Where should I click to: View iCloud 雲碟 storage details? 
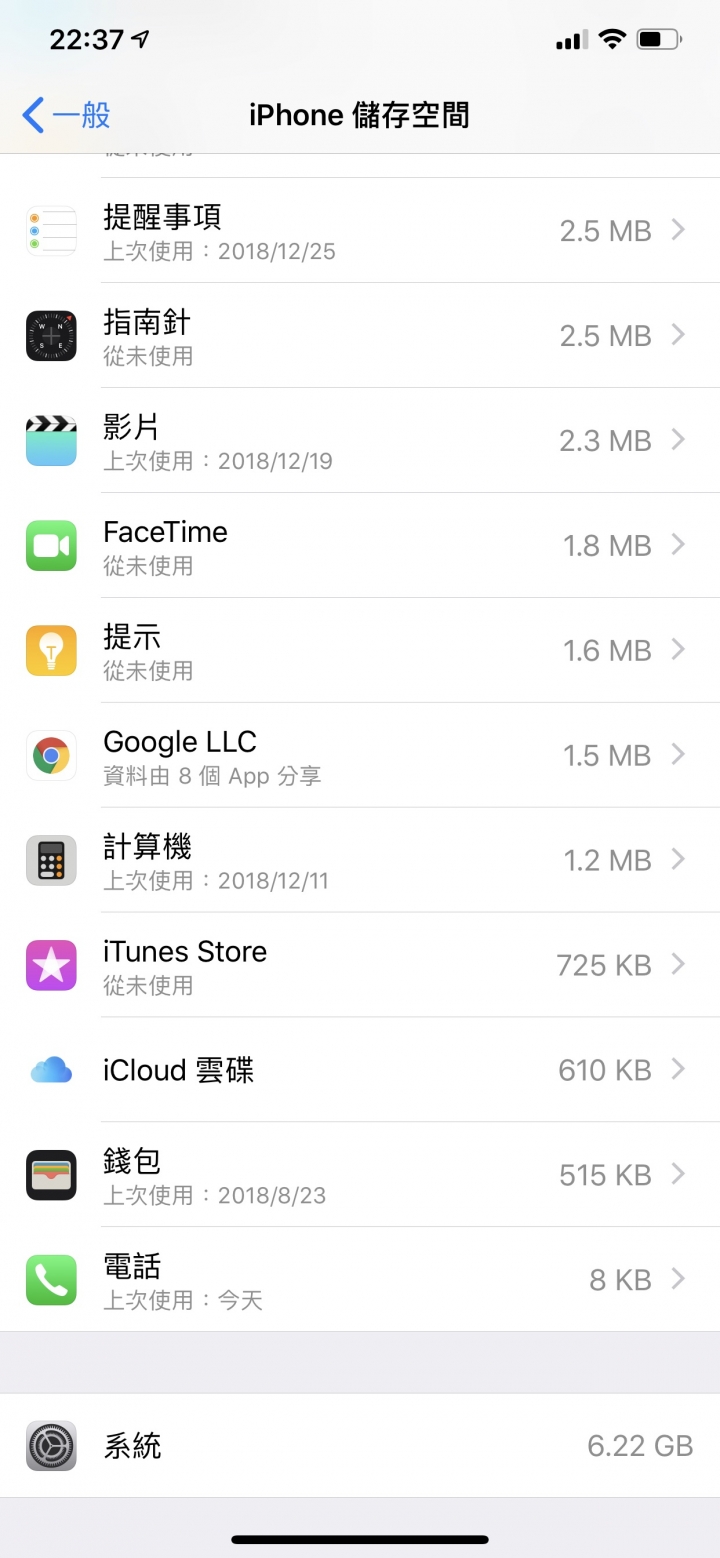[360, 1070]
